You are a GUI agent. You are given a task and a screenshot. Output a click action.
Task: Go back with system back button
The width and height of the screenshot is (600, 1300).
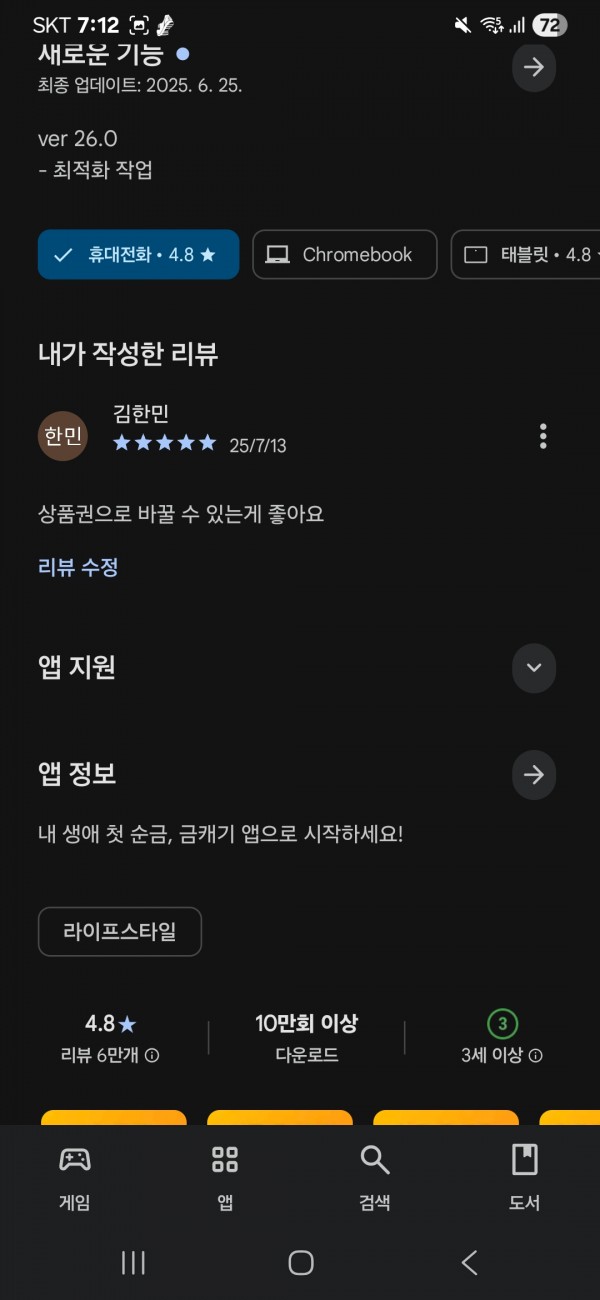(x=469, y=1263)
